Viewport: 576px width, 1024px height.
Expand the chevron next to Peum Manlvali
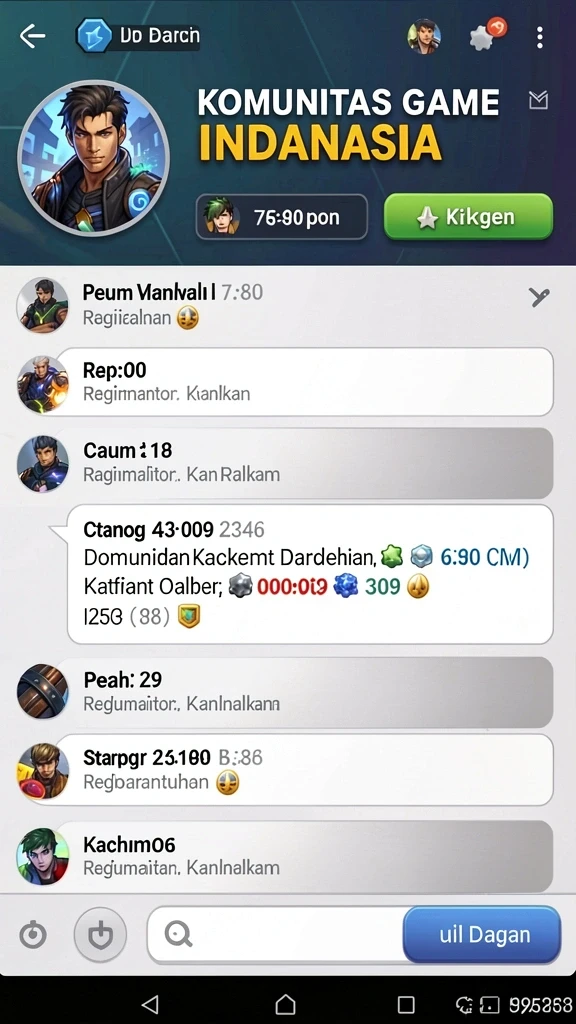[x=539, y=298]
